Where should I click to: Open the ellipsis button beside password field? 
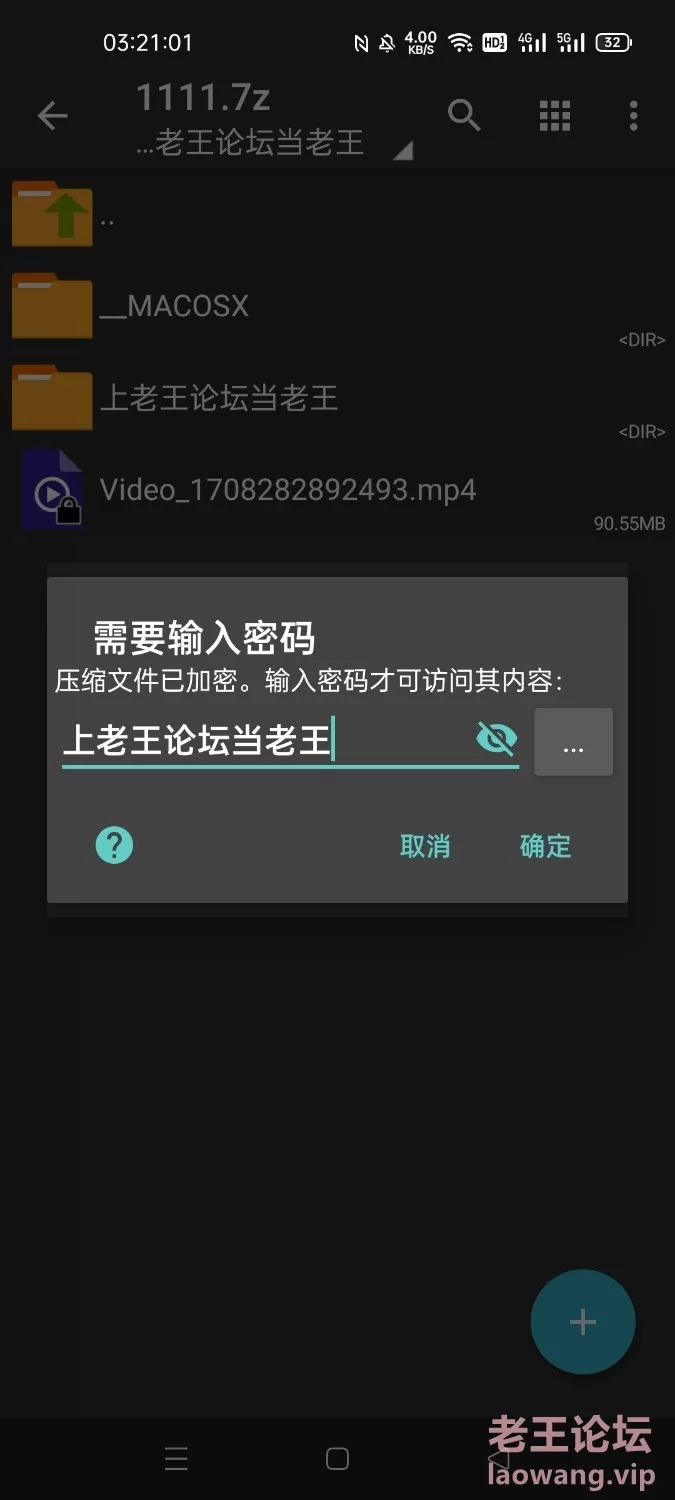[573, 743]
